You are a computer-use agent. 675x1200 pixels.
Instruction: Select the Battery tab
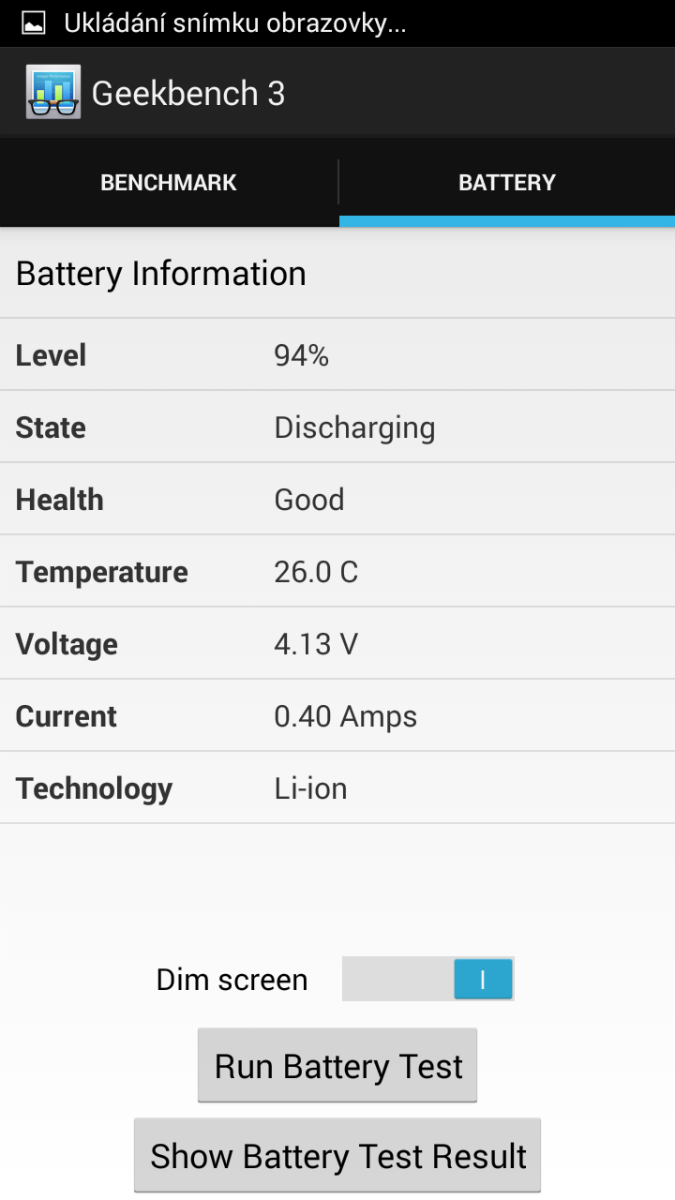[506, 183]
